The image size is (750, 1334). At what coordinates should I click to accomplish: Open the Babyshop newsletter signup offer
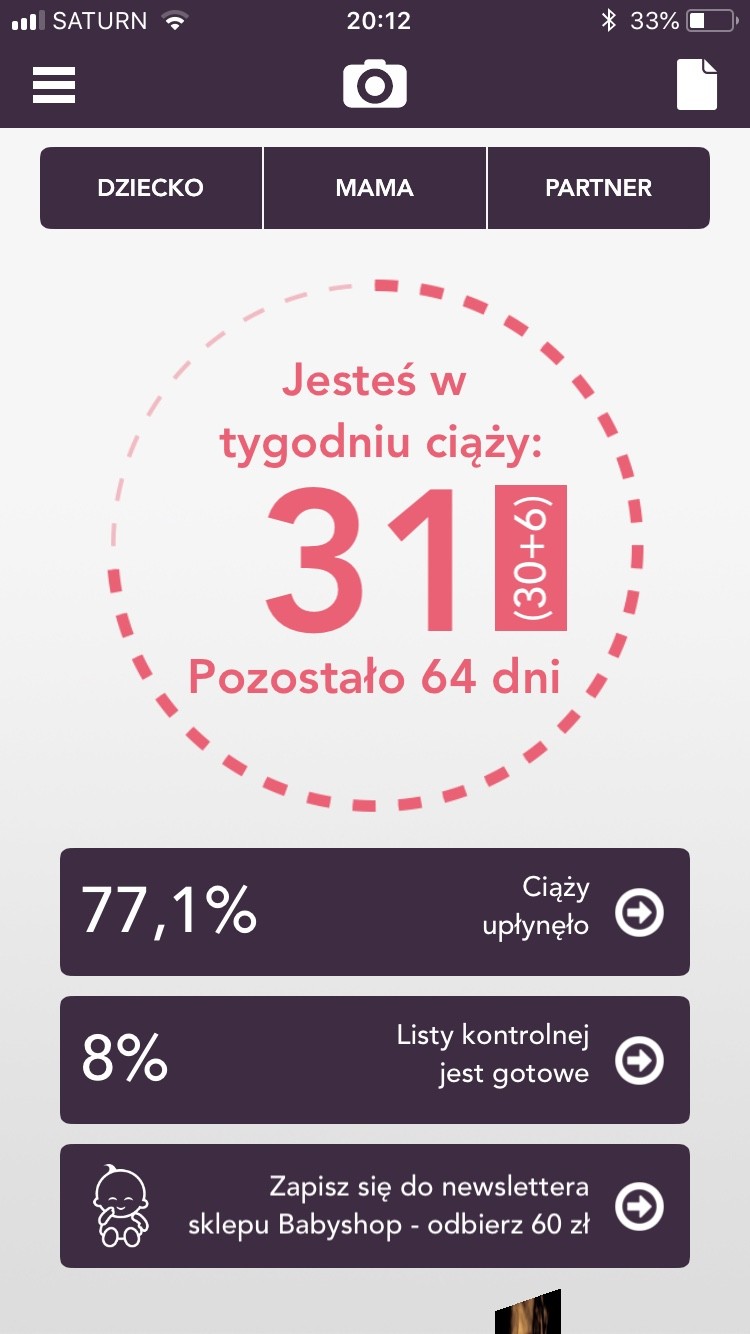pyautogui.click(x=375, y=1206)
